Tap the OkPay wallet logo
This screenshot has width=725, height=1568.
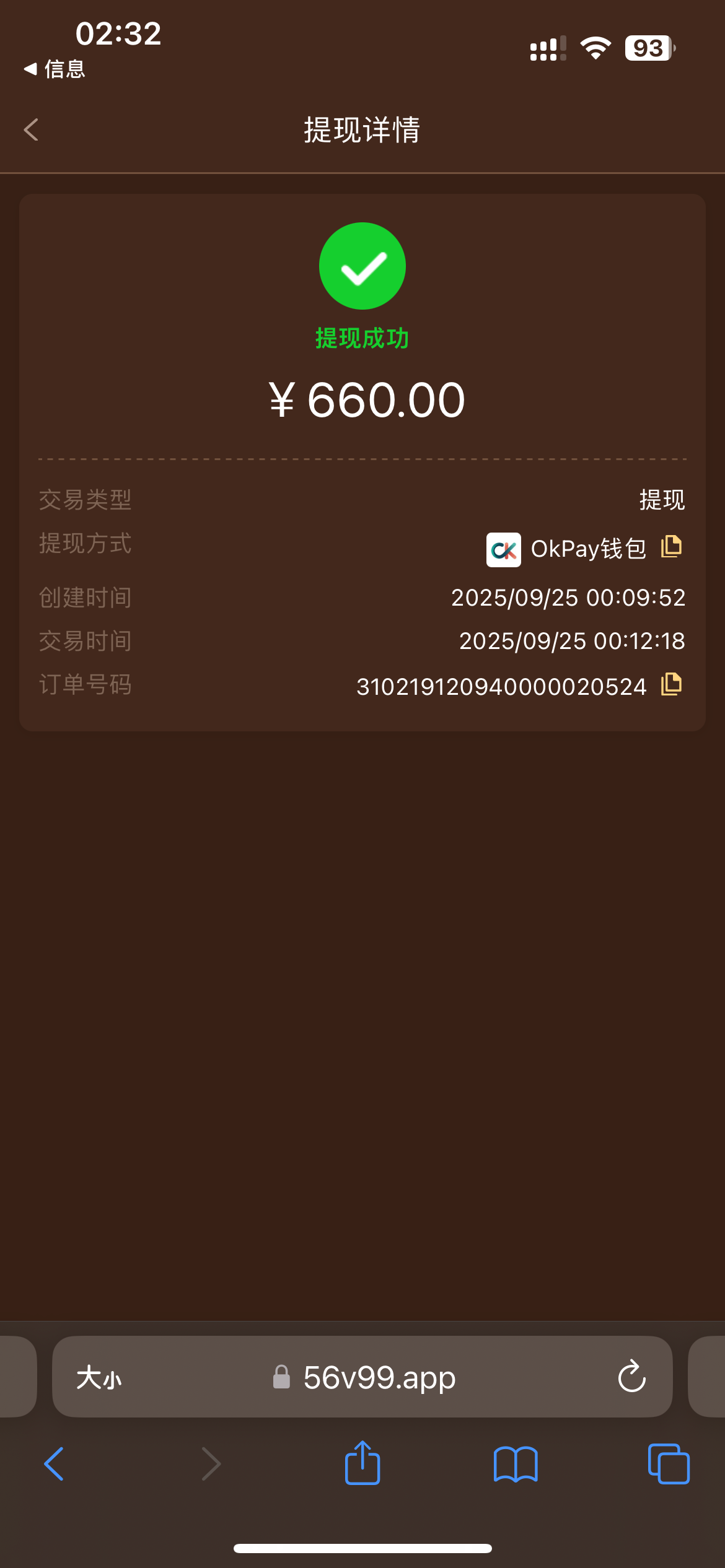[x=502, y=548]
